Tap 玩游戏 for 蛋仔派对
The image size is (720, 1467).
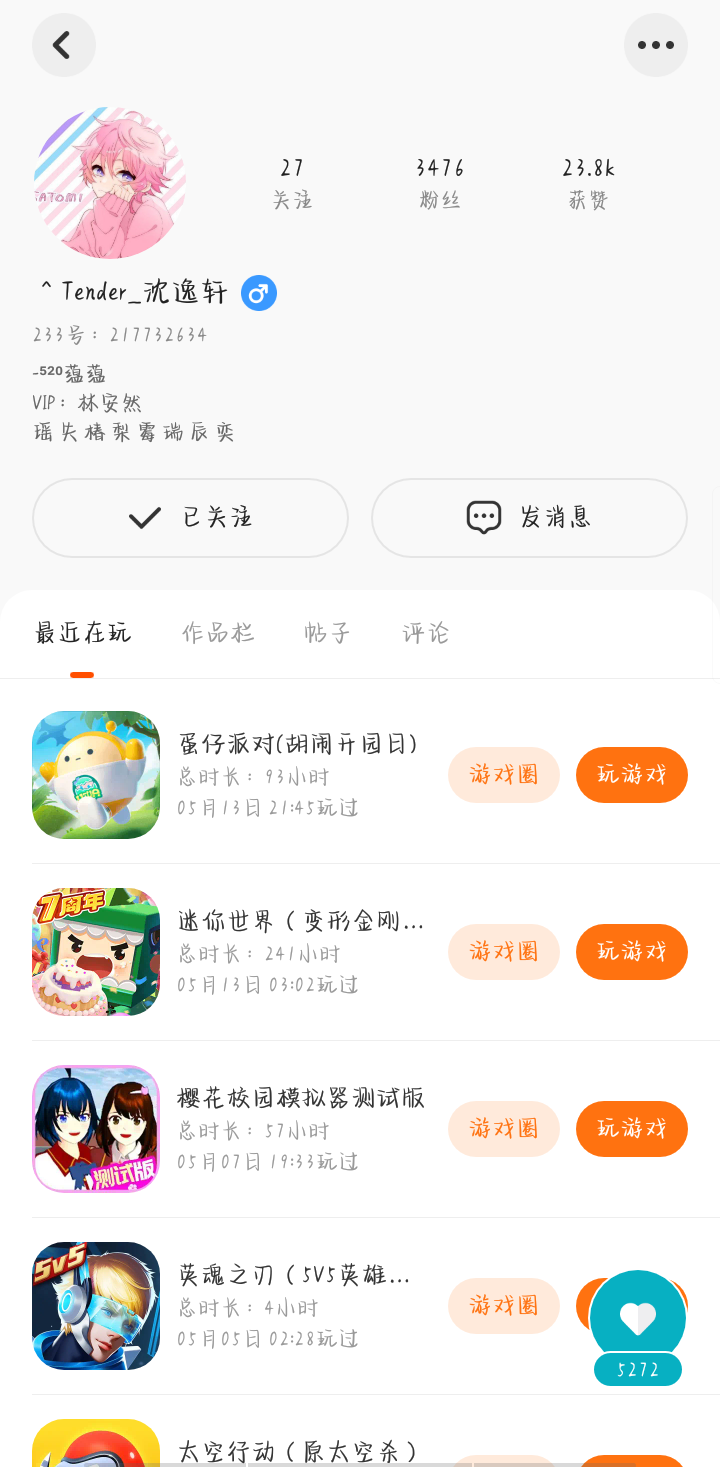631,774
